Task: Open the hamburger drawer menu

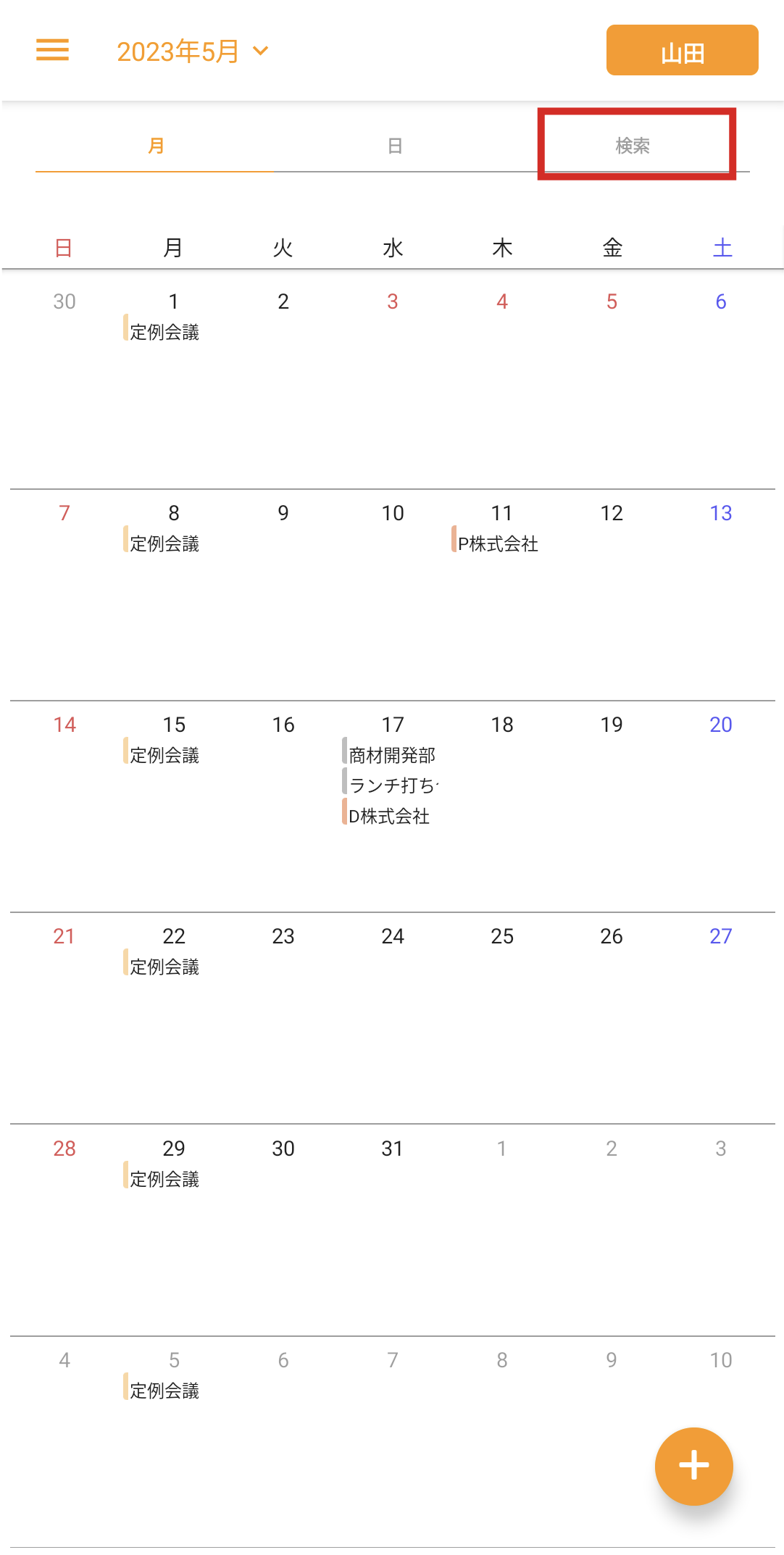Action: pos(52,50)
